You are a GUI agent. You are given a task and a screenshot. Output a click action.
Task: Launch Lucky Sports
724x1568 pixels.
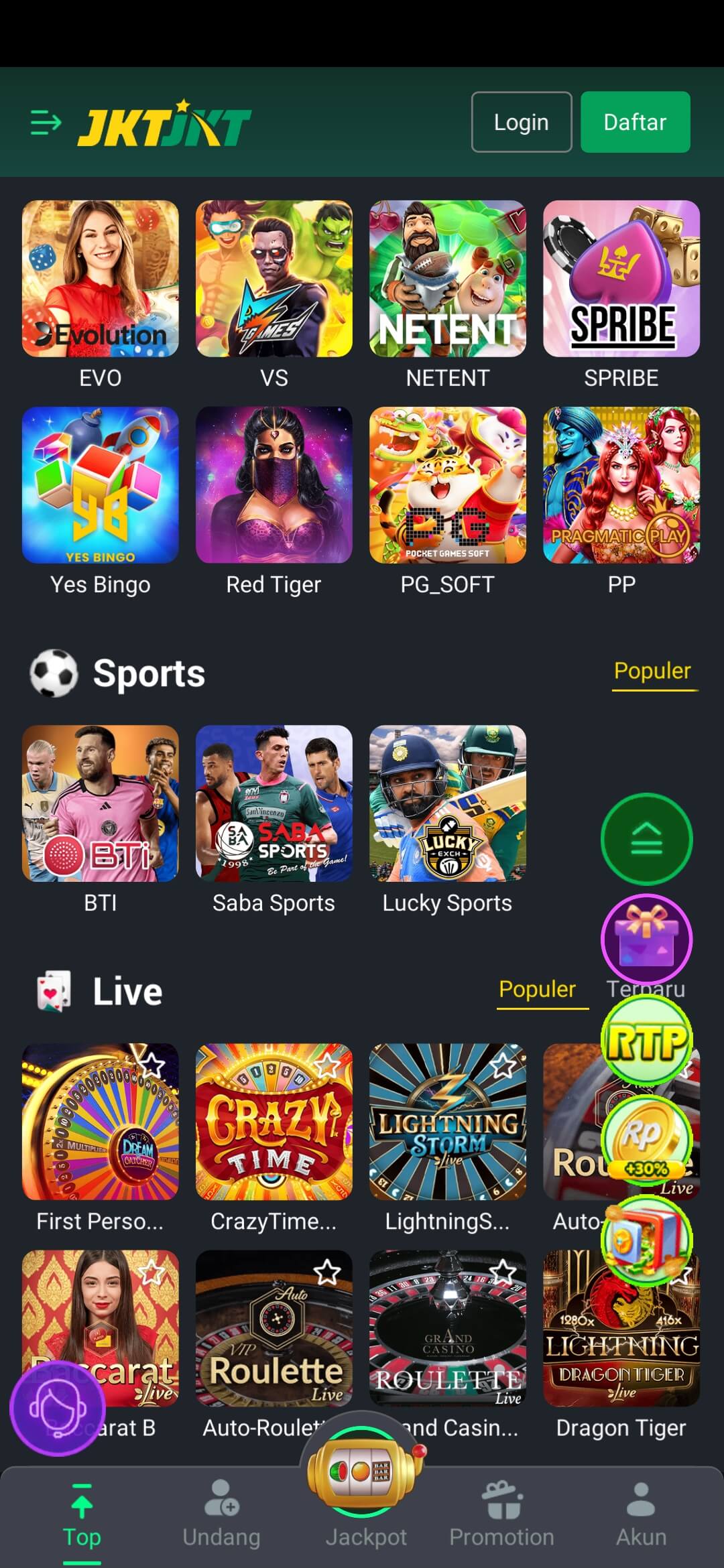(447, 803)
